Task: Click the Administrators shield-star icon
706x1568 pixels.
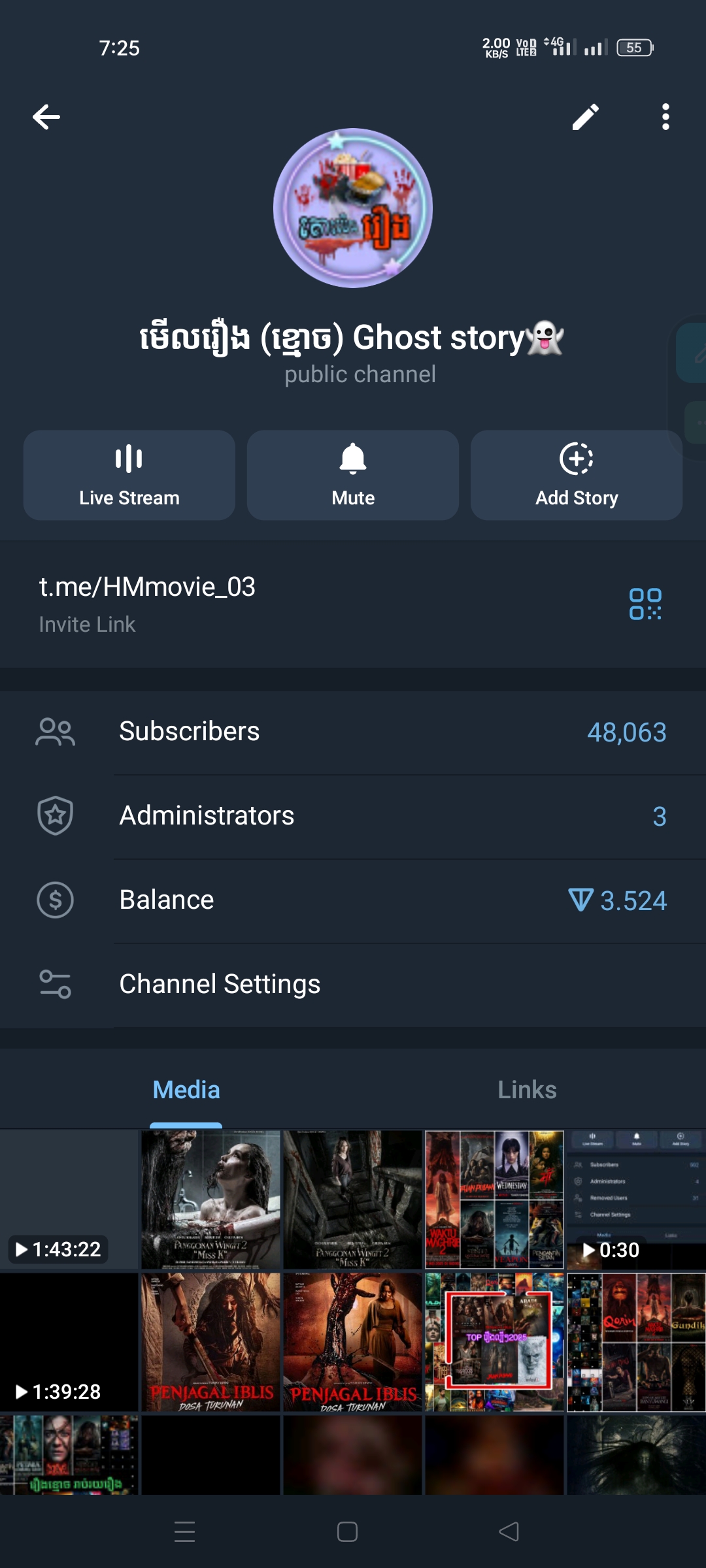Action: tap(56, 815)
